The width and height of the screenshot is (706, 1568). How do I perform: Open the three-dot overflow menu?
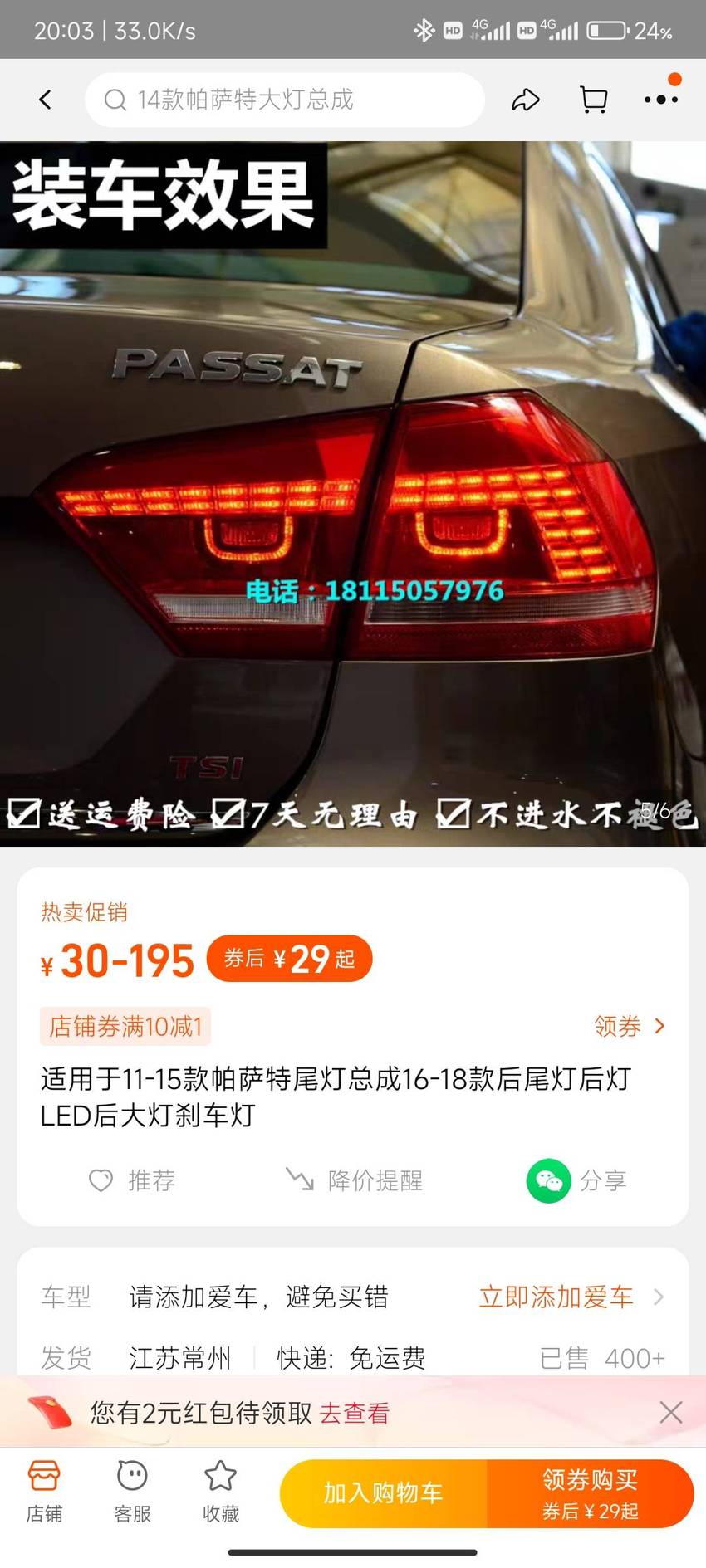pos(661,100)
